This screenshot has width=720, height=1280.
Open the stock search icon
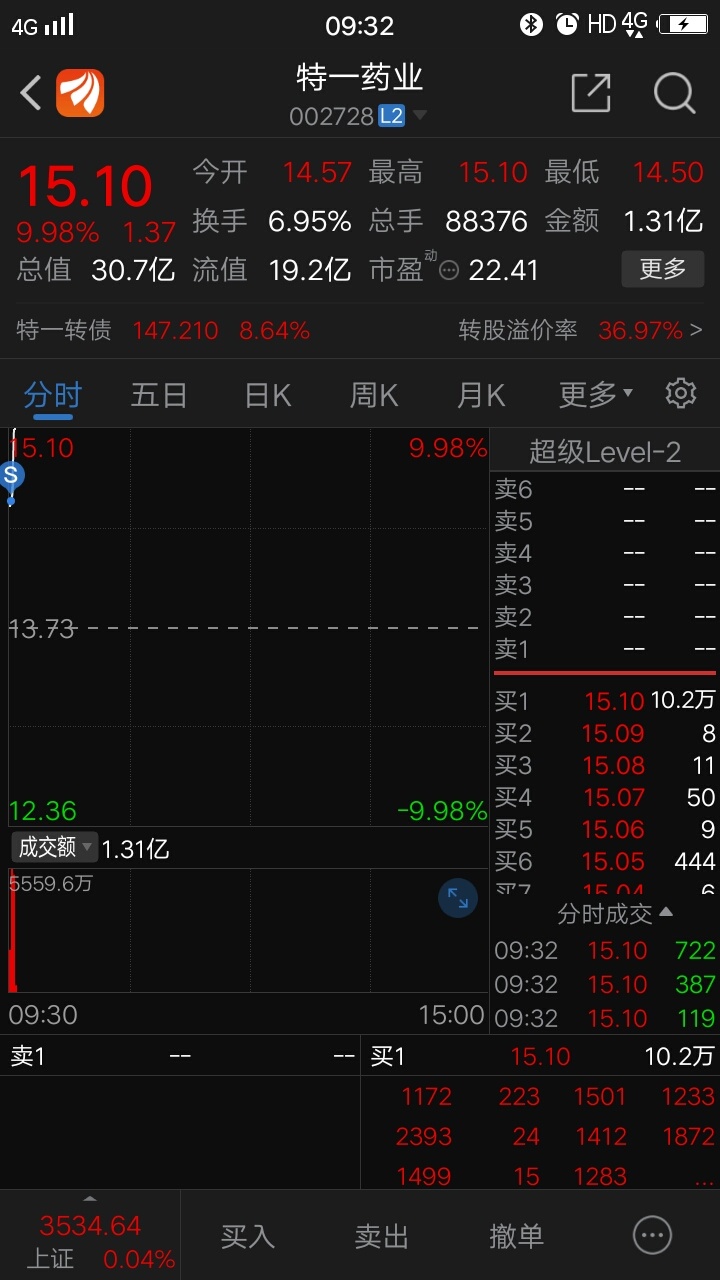pyautogui.click(x=674, y=94)
